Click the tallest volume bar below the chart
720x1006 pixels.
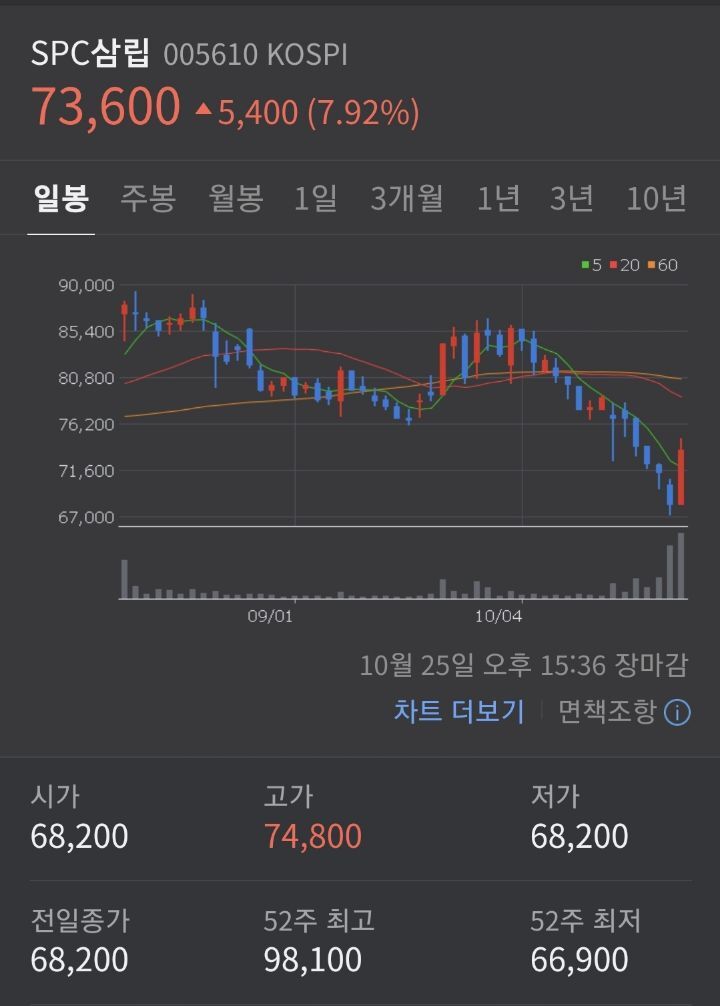click(x=683, y=565)
